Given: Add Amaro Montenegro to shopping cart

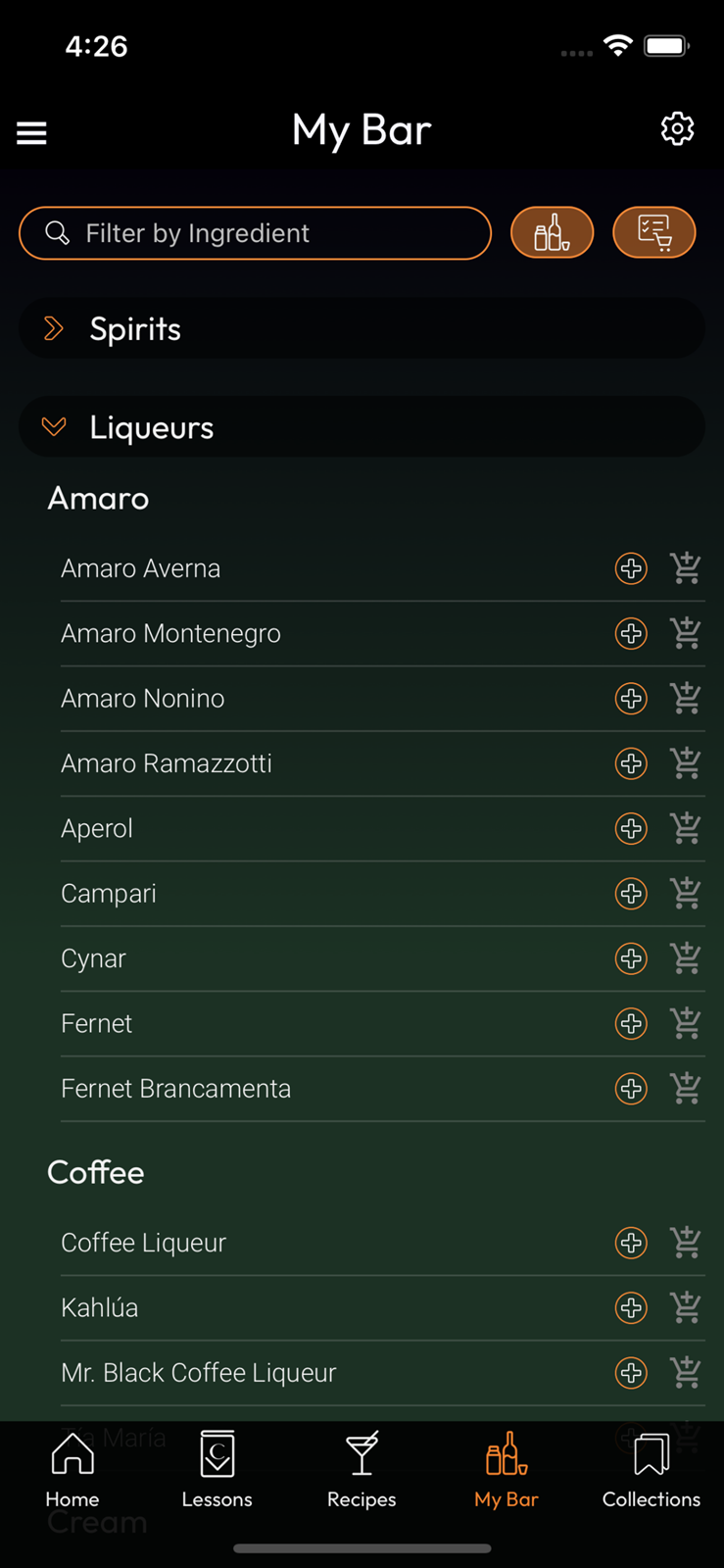Looking at the screenshot, I should click(x=686, y=633).
